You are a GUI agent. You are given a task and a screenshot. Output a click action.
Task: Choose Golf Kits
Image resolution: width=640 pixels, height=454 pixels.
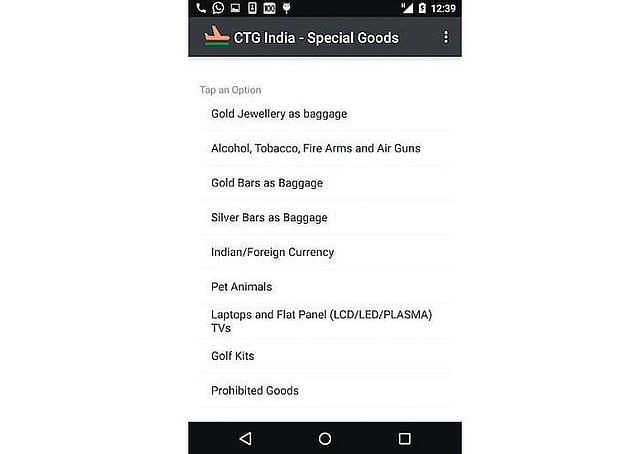(233, 356)
